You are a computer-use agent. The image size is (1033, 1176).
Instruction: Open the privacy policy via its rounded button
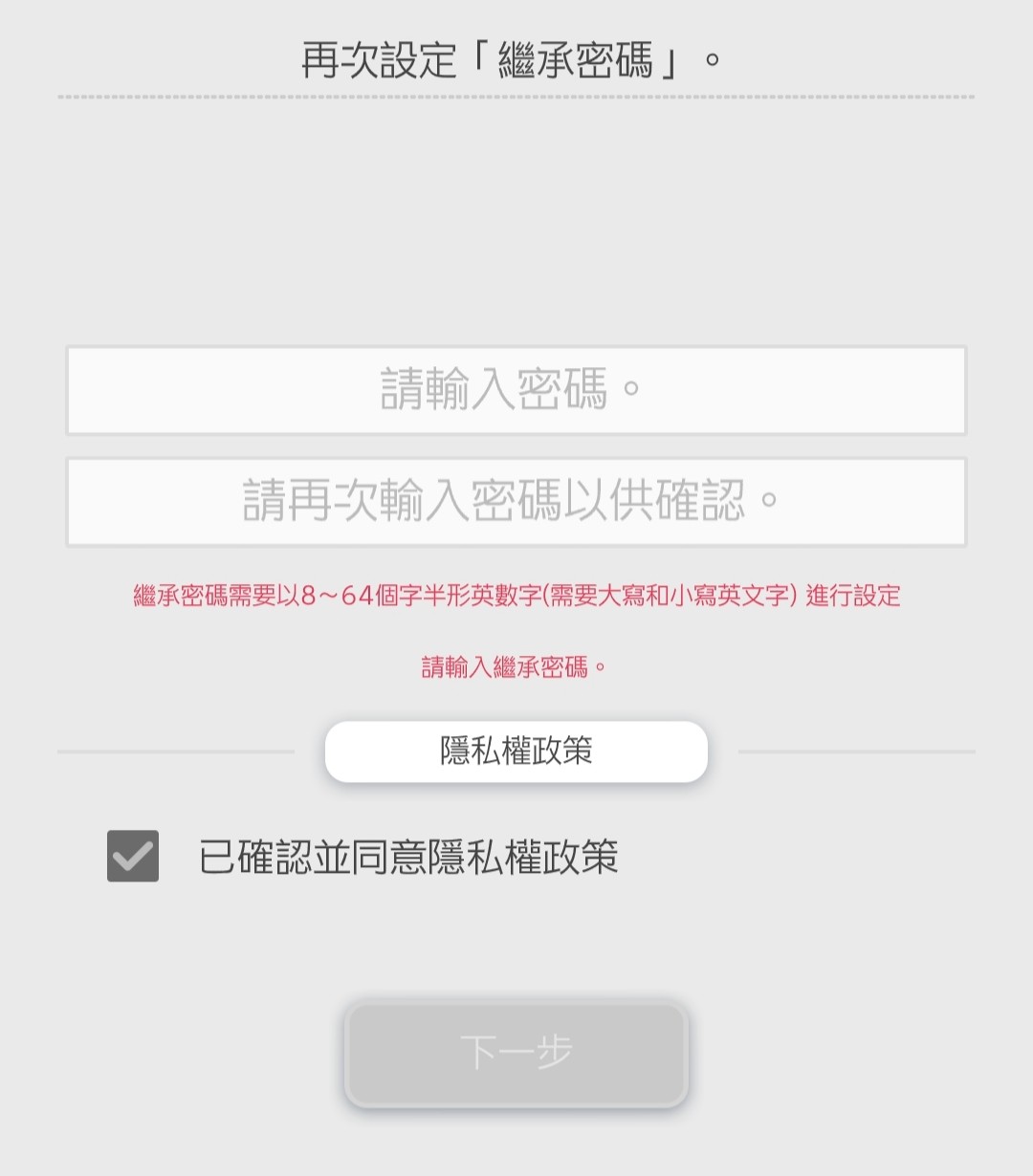pos(516,752)
